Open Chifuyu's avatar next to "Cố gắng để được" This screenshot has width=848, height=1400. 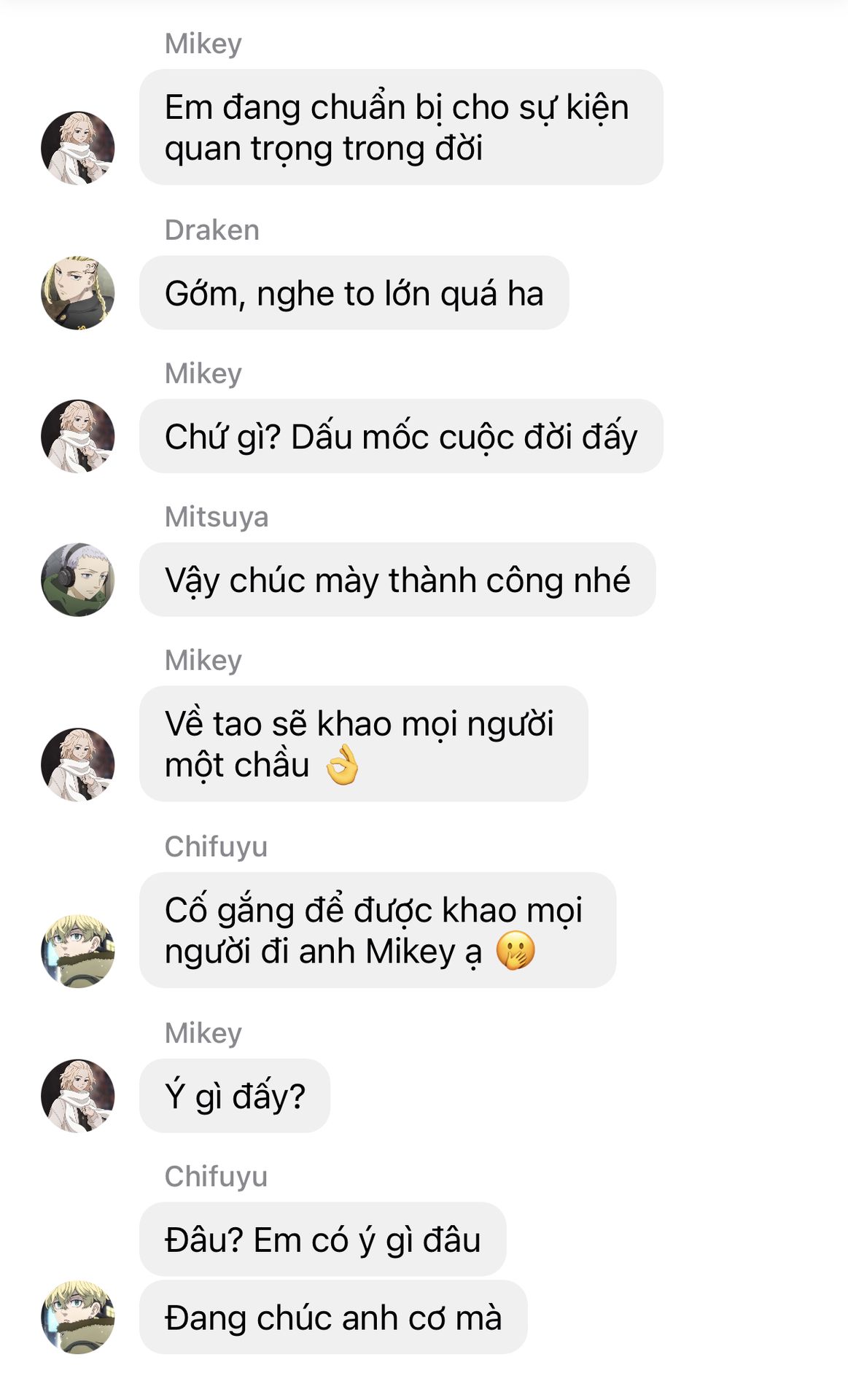[78, 952]
